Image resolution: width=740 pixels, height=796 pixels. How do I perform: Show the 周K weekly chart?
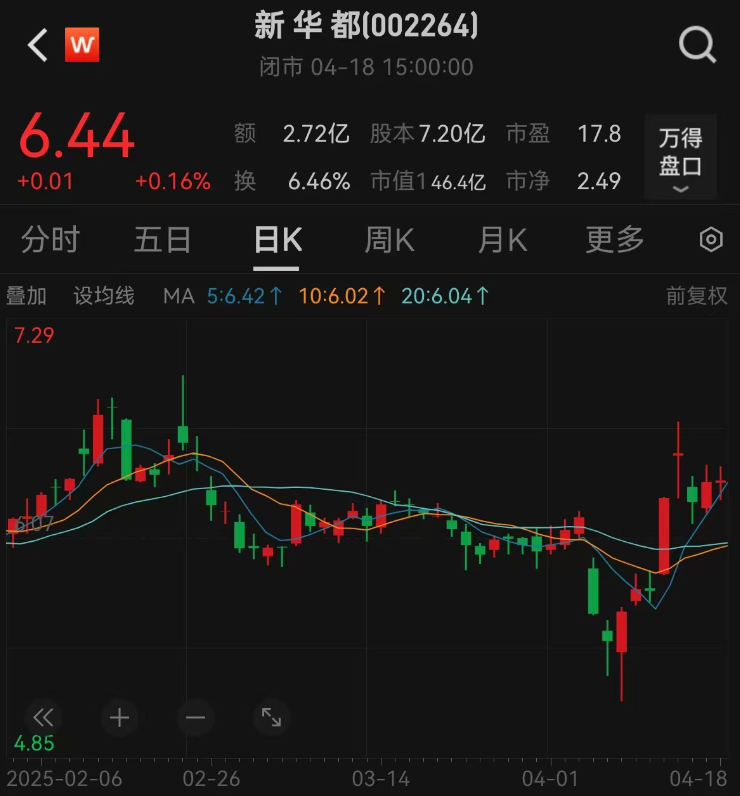tap(389, 240)
